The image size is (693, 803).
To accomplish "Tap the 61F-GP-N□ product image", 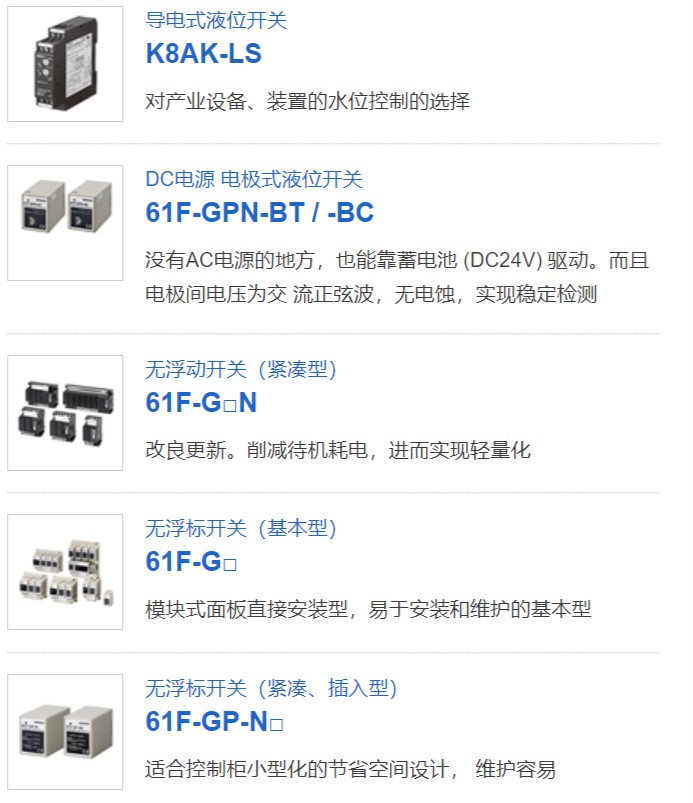I will (65, 731).
